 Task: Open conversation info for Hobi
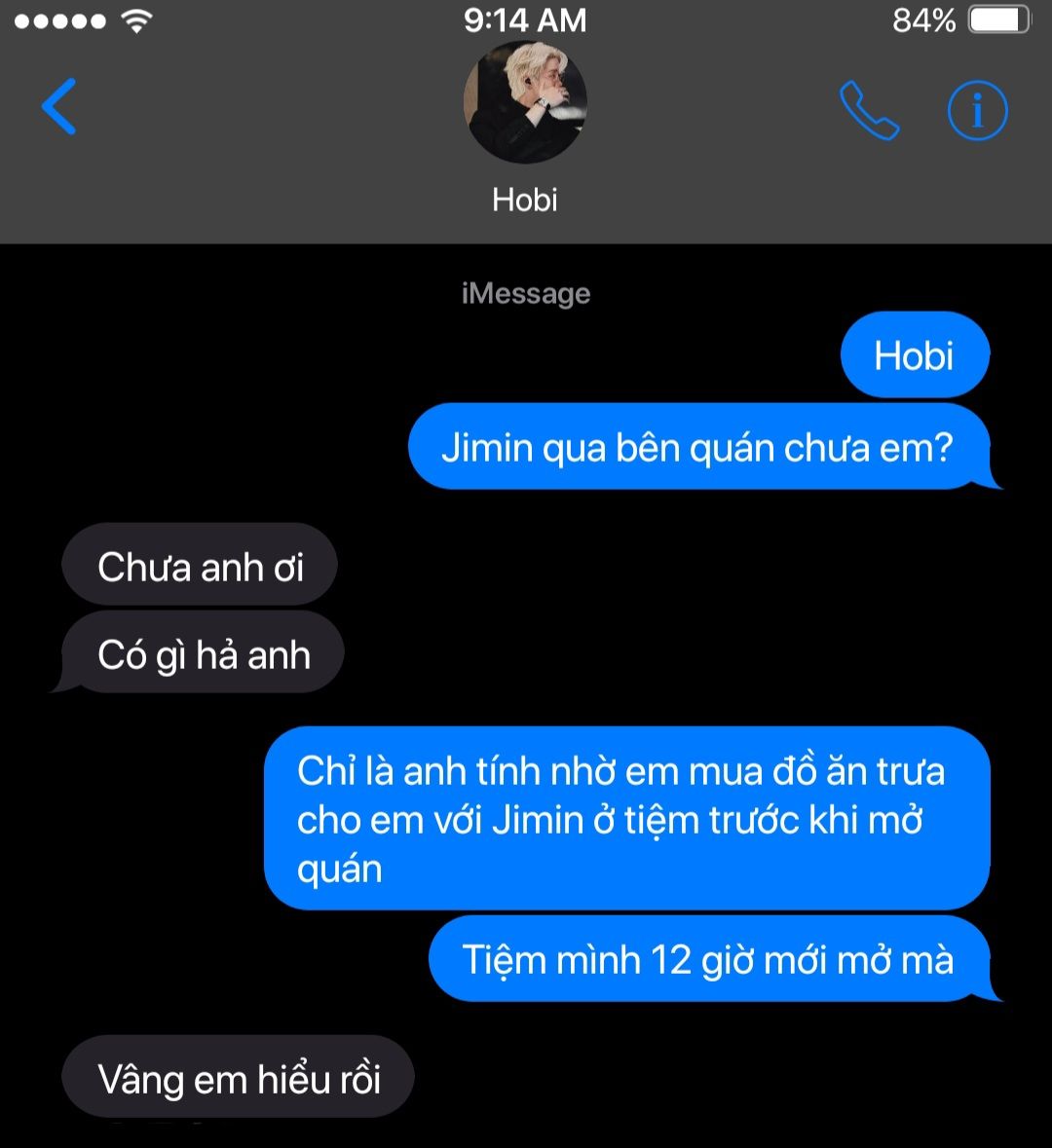[x=977, y=111]
